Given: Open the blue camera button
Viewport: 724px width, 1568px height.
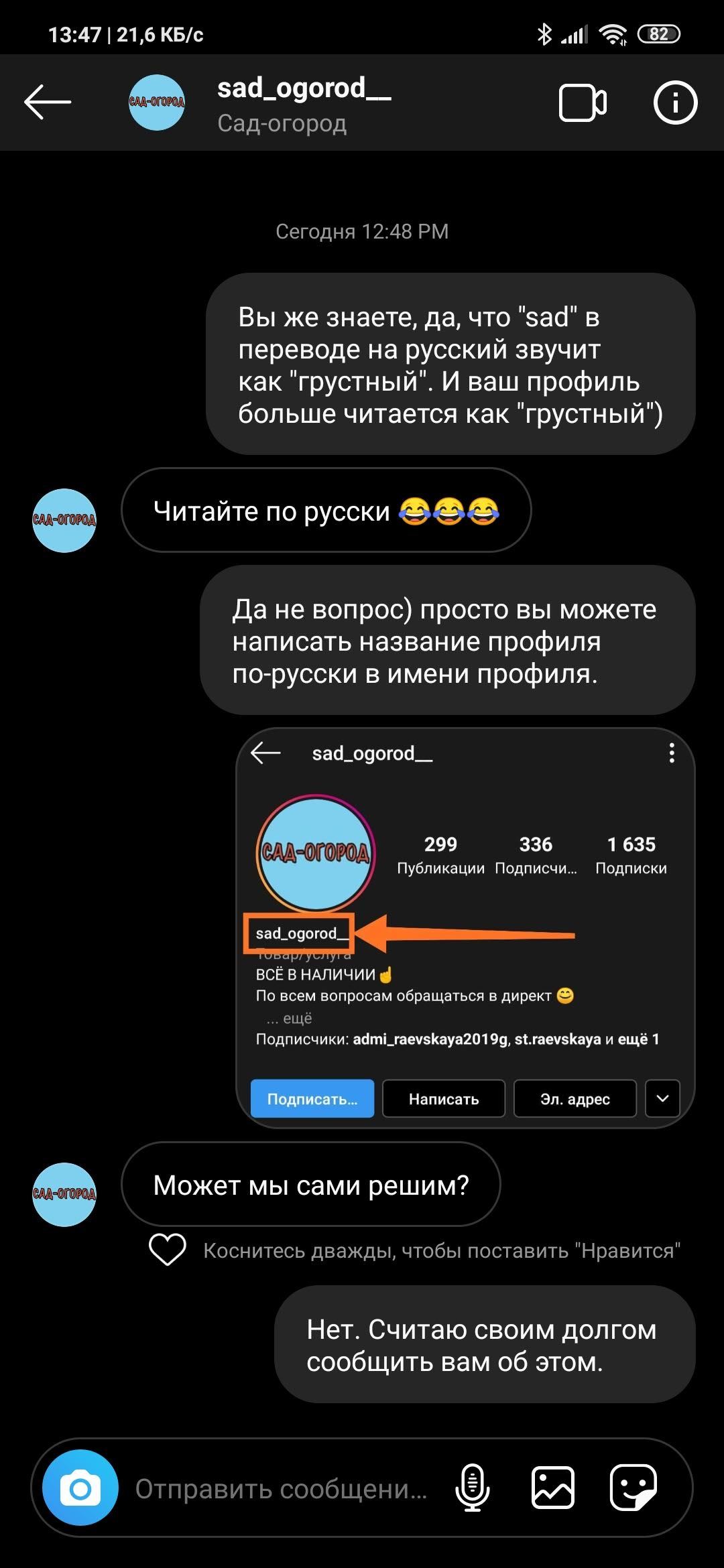Looking at the screenshot, I should pyautogui.click(x=80, y=1488).
